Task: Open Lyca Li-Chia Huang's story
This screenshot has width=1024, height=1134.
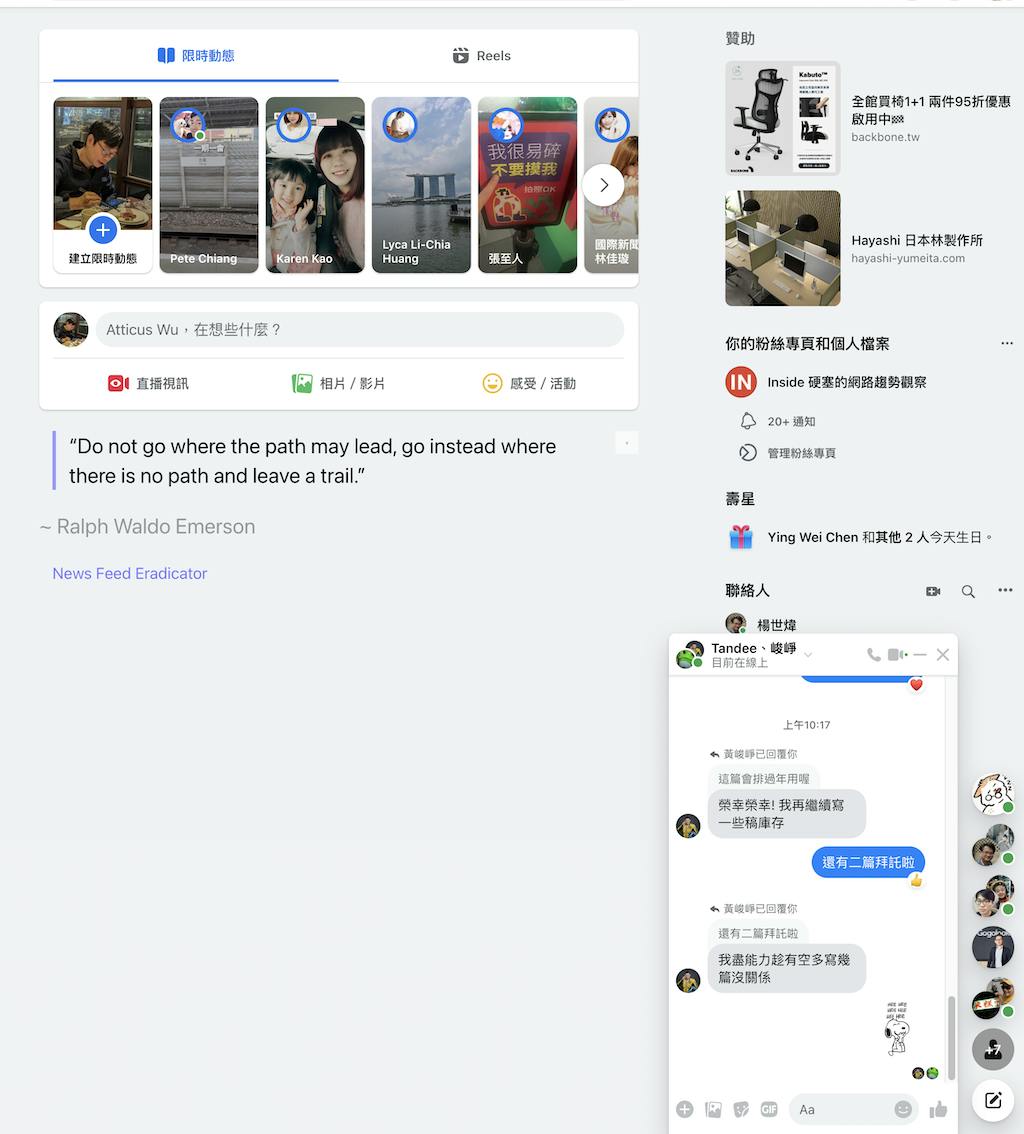Action: (x=421, y=185)
